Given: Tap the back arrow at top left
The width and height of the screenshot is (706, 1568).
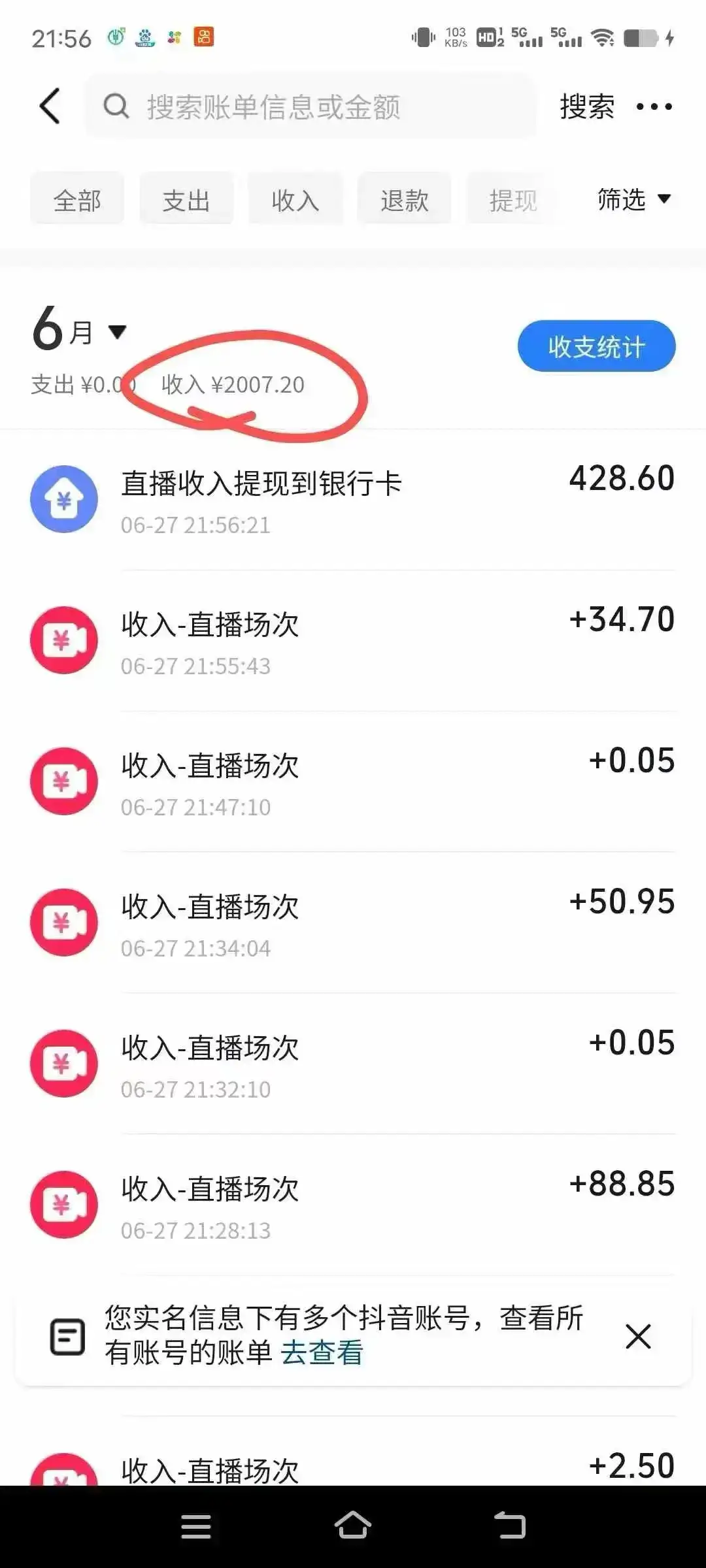Looking at the screenshot, I should tap(51, 106).
